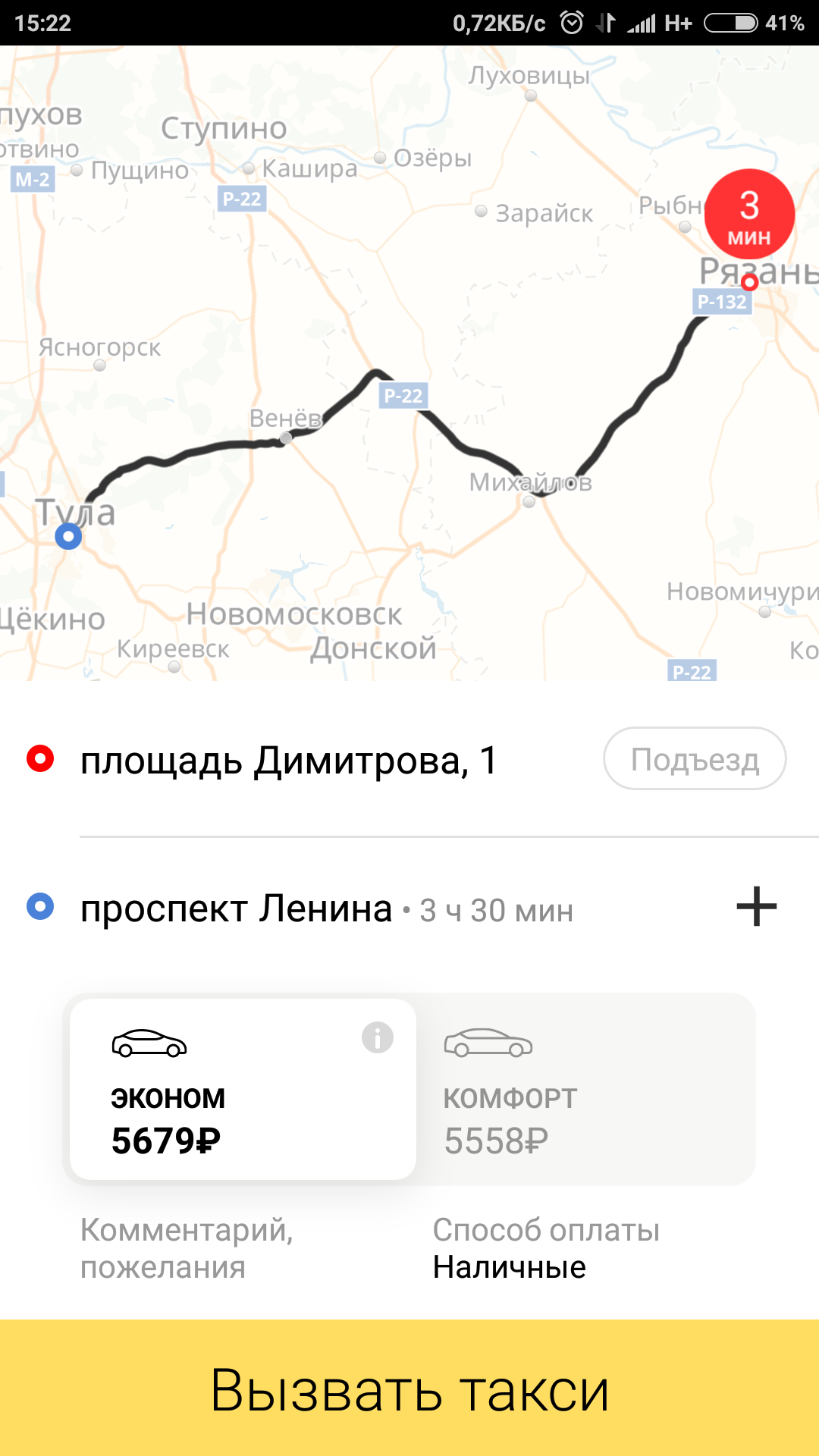Image resolution: width=819 pixels, height=1456 pixels.
Task: Edit destination проспект Ленина
Action: [x=237, y=908]
